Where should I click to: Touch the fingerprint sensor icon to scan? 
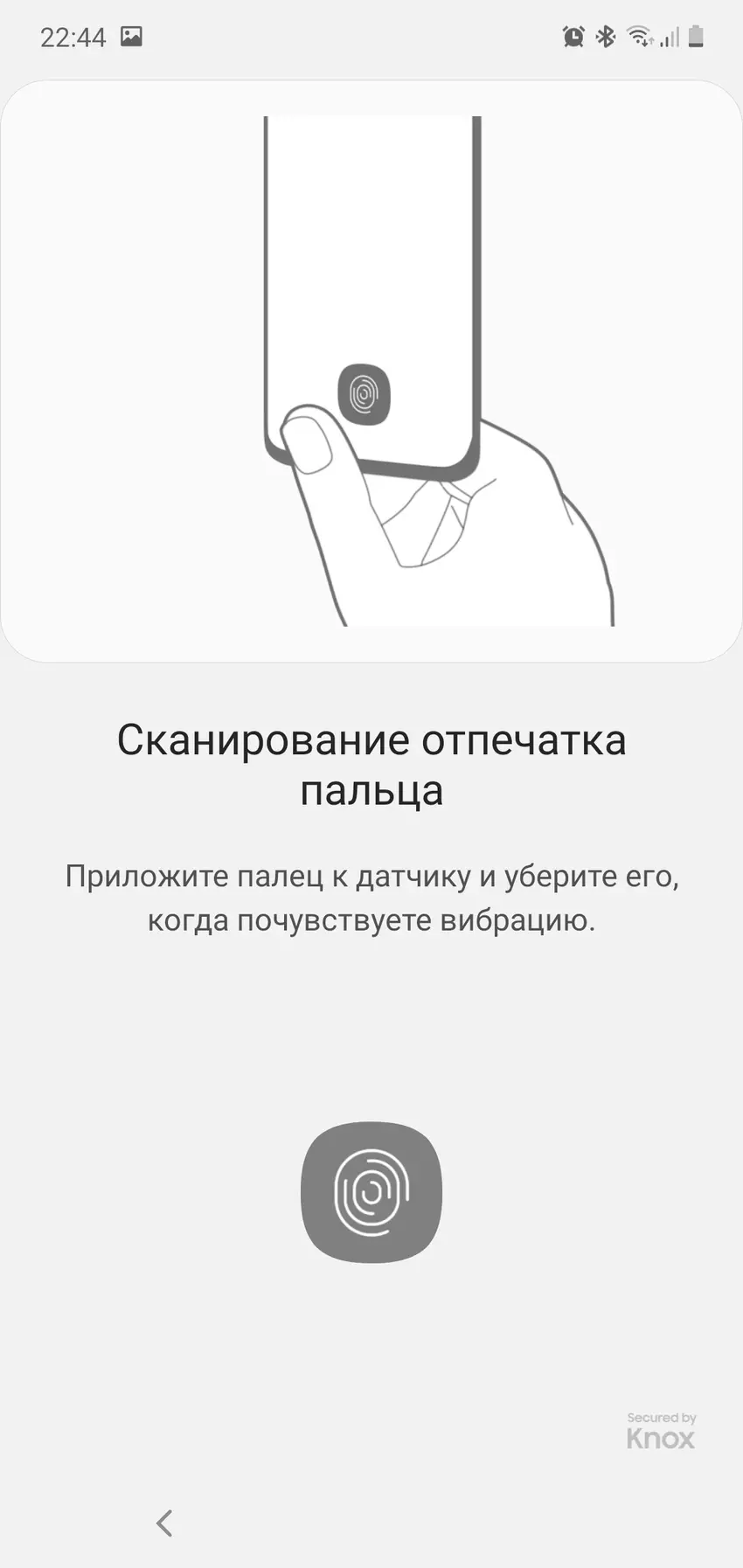click(371, 1192)
